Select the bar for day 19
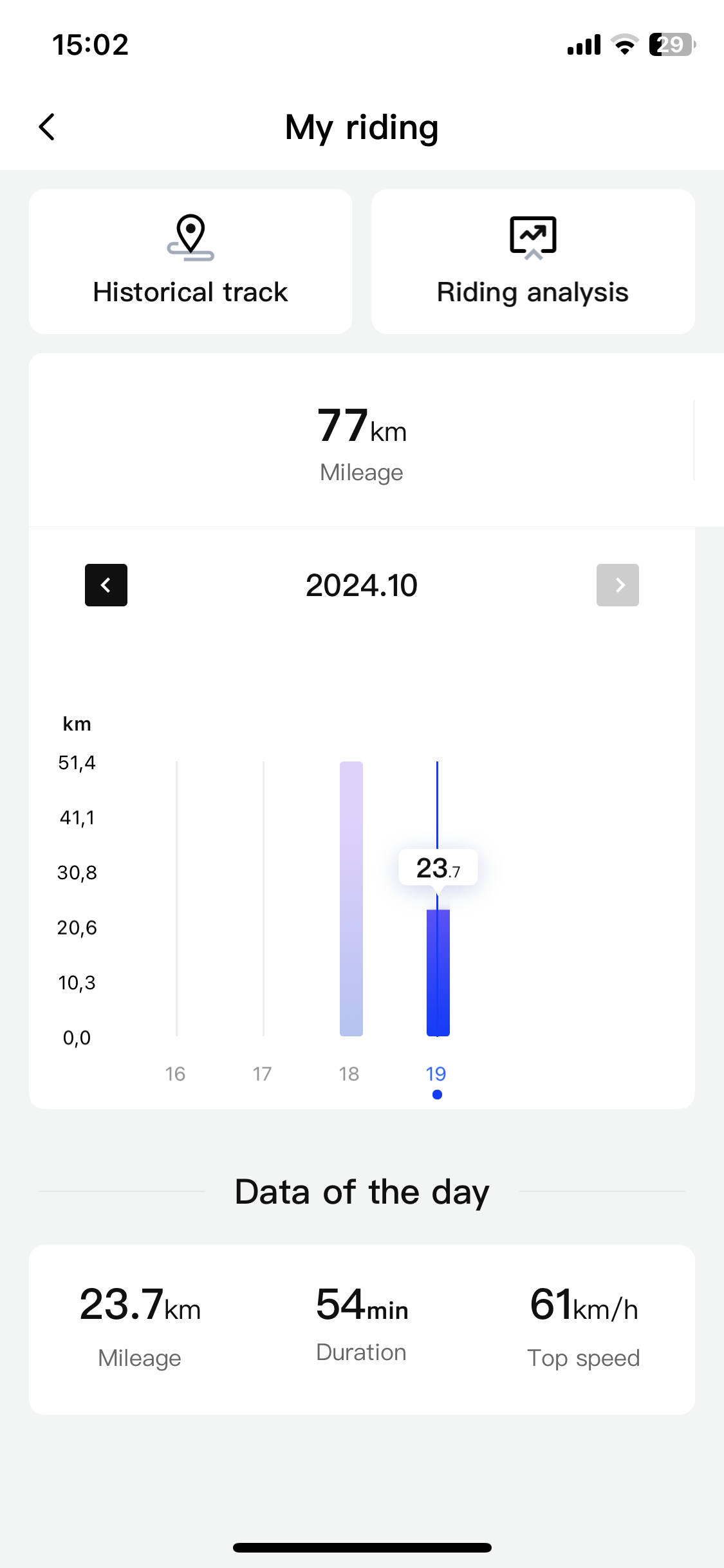Screen dimensions: 724x1568 coord(438,972)
